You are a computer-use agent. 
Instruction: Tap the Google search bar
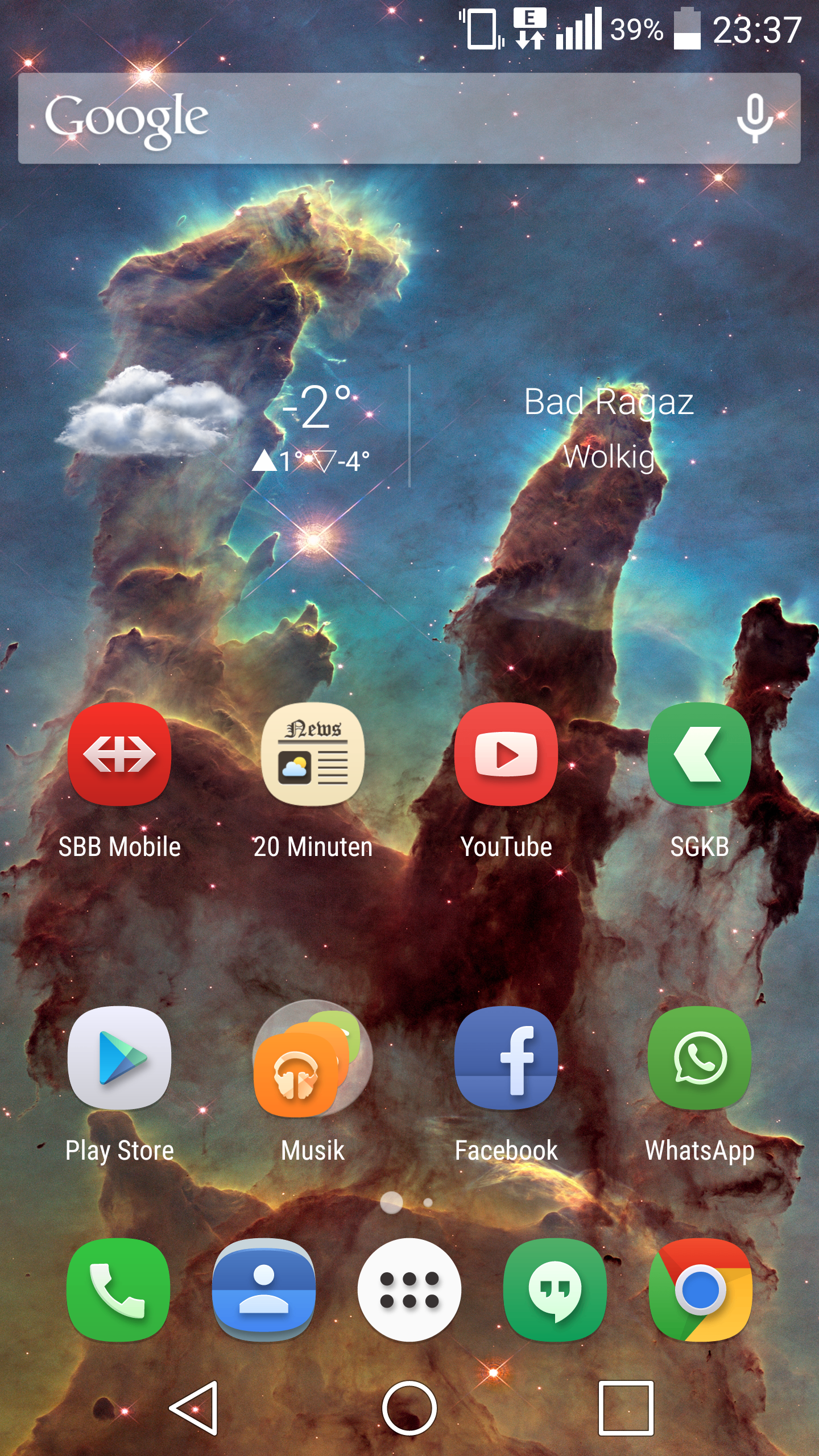pos(409,118)
